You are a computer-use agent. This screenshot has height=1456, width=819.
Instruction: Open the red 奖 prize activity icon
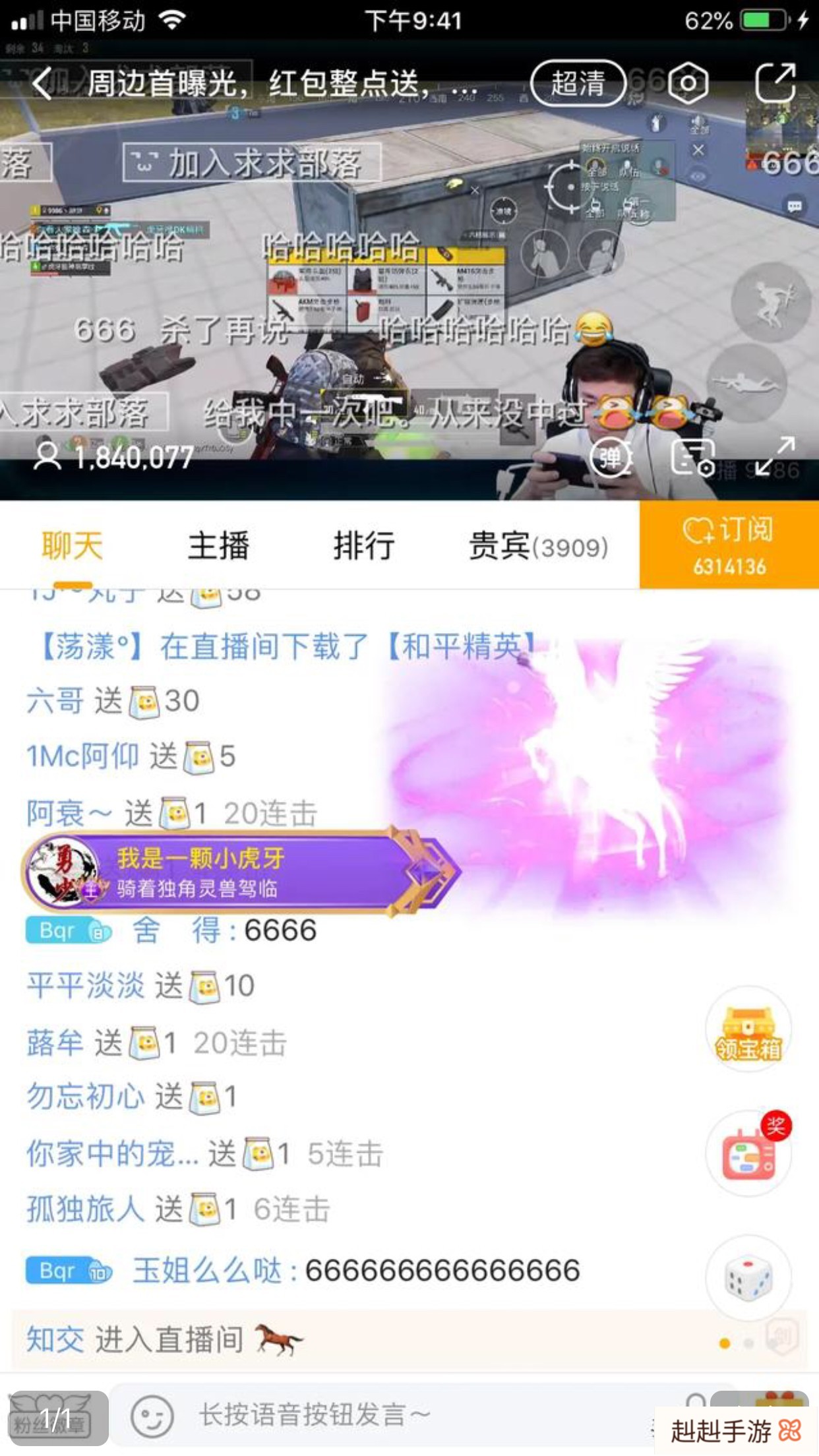(748, 1154)
